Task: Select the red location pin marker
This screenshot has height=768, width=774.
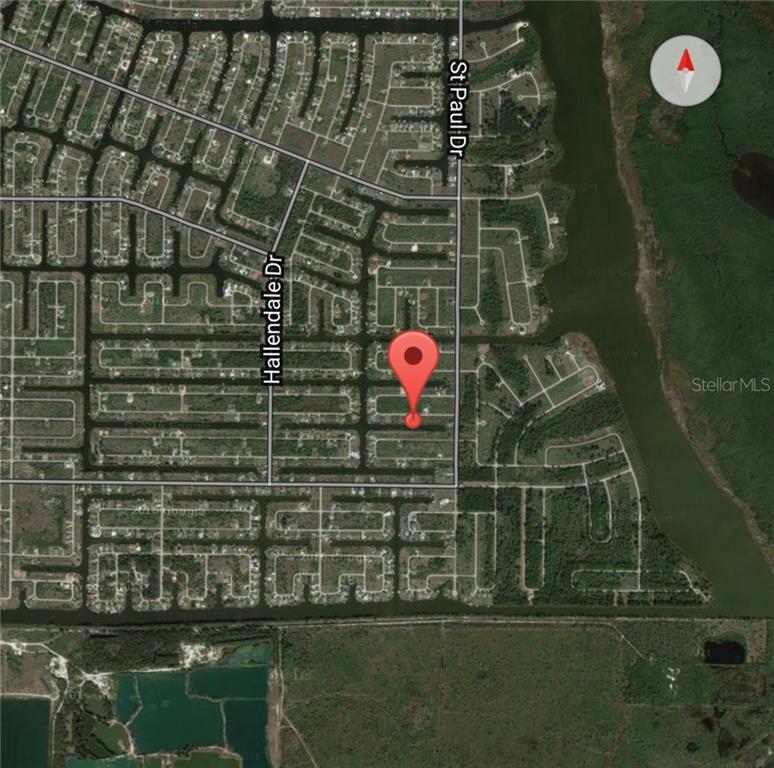Action: click(x=413, y=367)
